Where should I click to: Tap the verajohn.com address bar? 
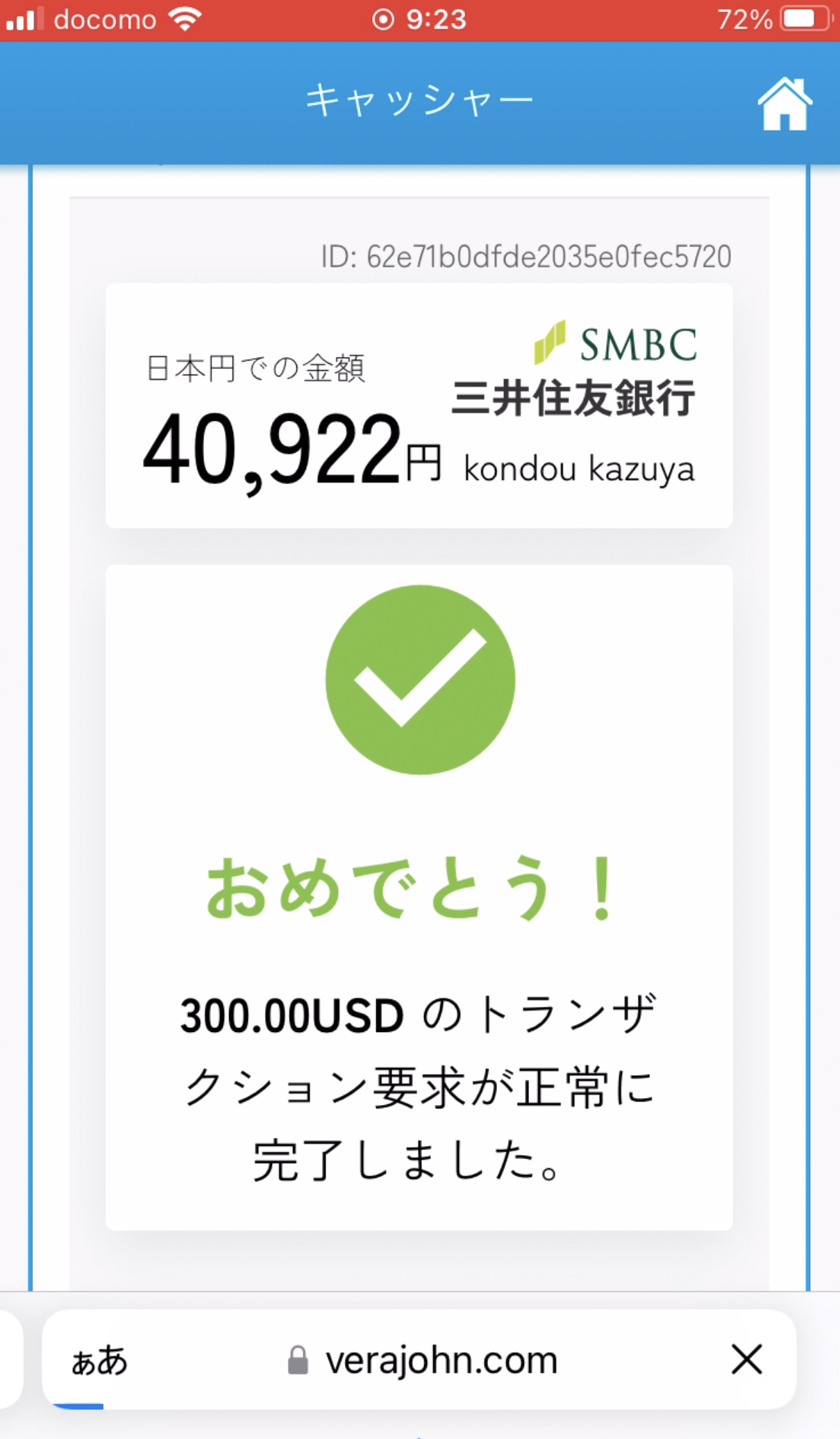pyautogui.click(x=423, y=1361)
